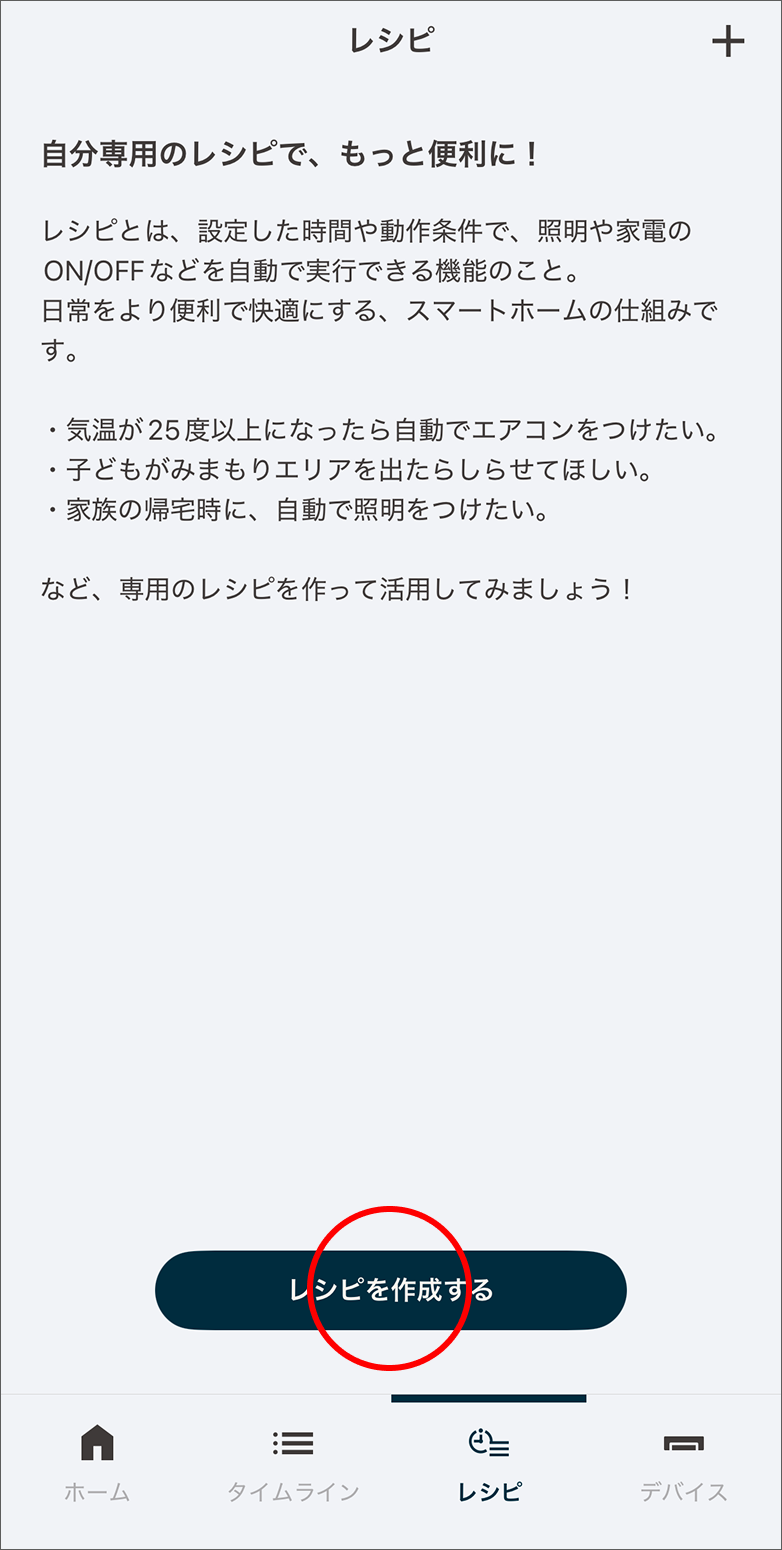Select the recipe clock-list icon in navigation

[x=488, y=1442]
